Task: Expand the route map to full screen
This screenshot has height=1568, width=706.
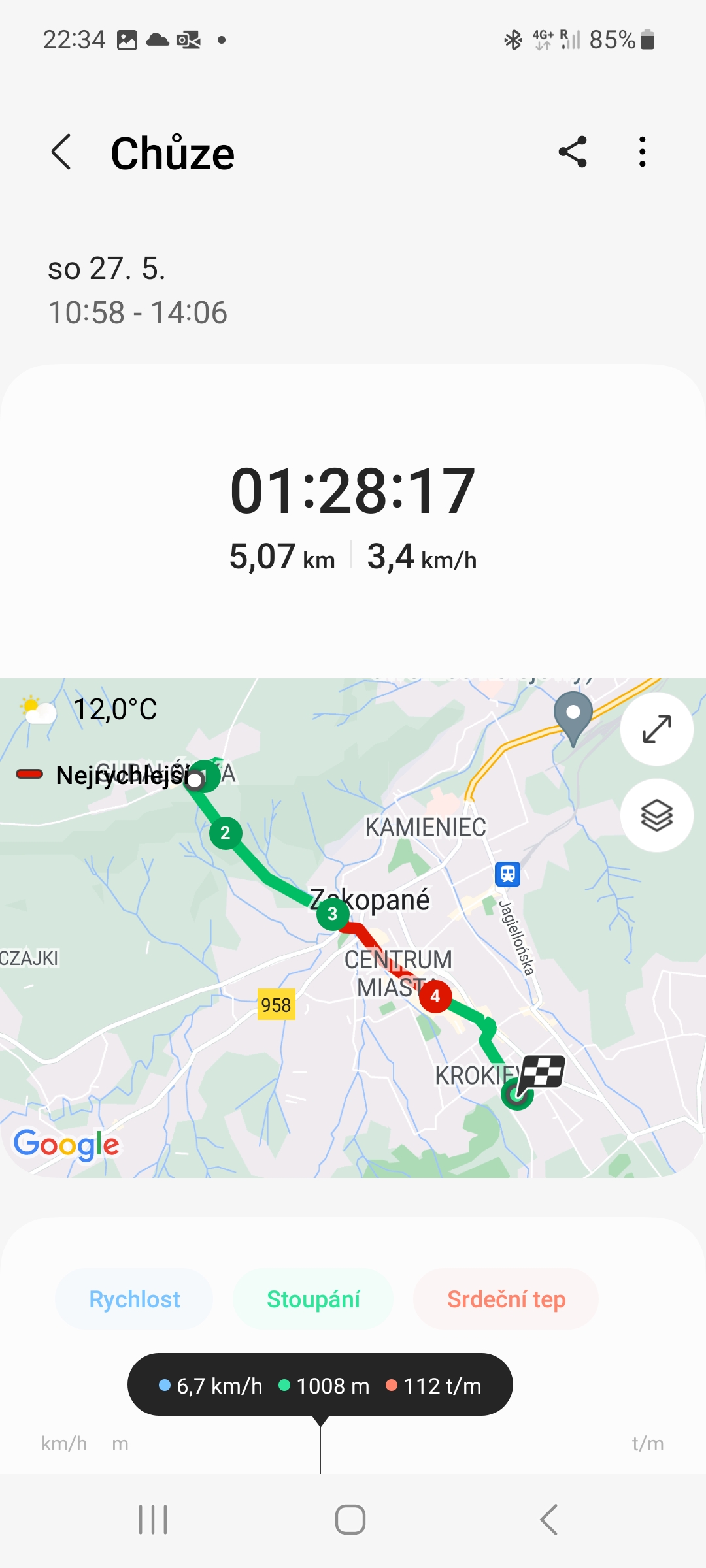Action: tap(656, 729)
